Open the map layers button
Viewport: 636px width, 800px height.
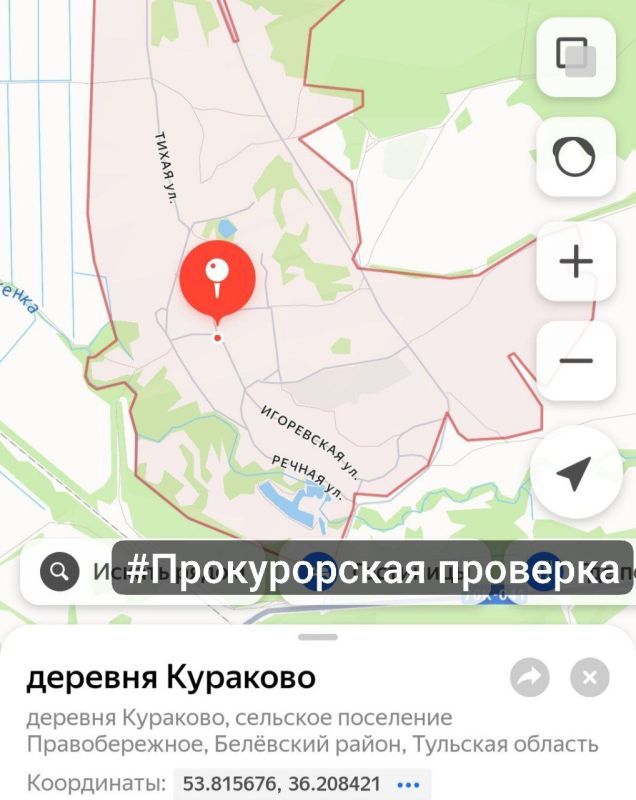tap(575, 57)
